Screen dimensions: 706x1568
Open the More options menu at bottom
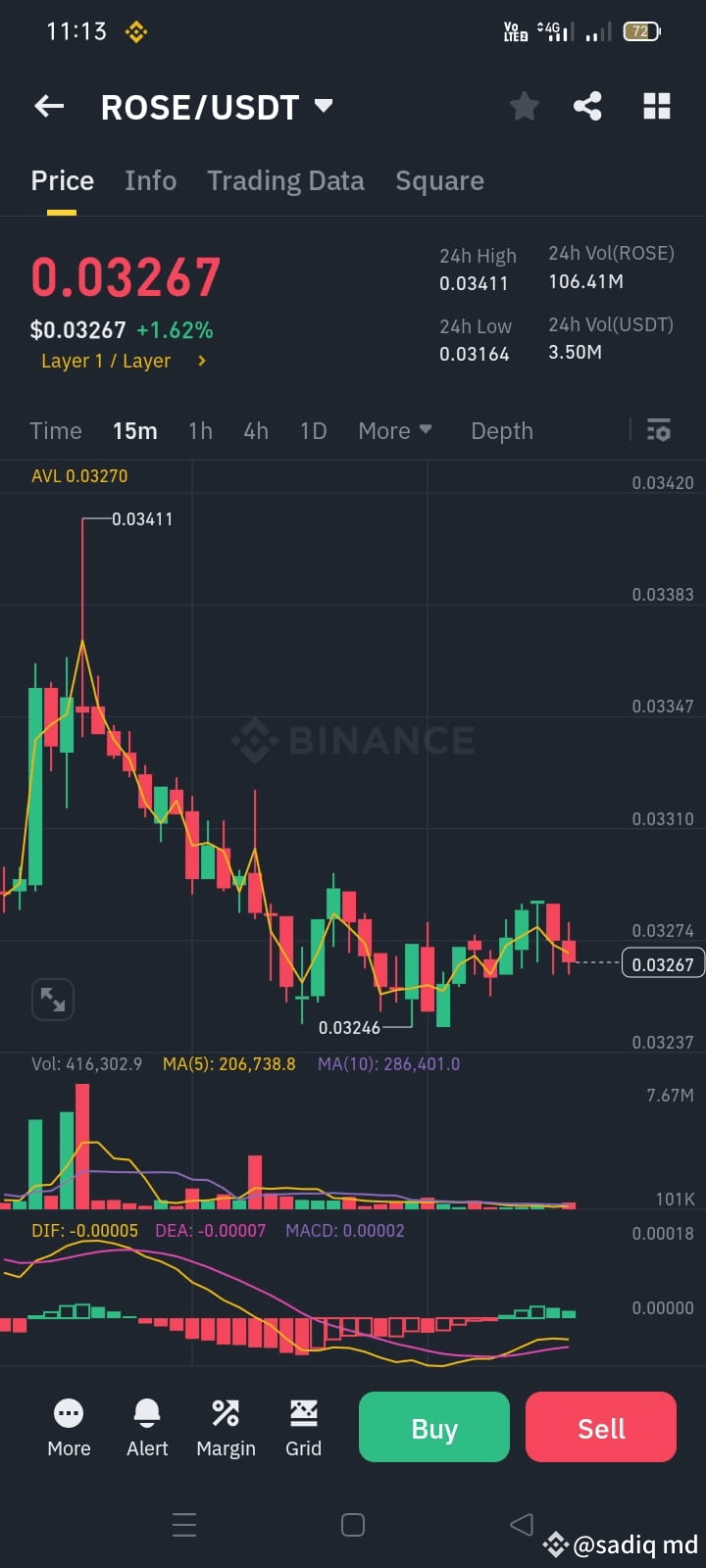coord(69,1427)
